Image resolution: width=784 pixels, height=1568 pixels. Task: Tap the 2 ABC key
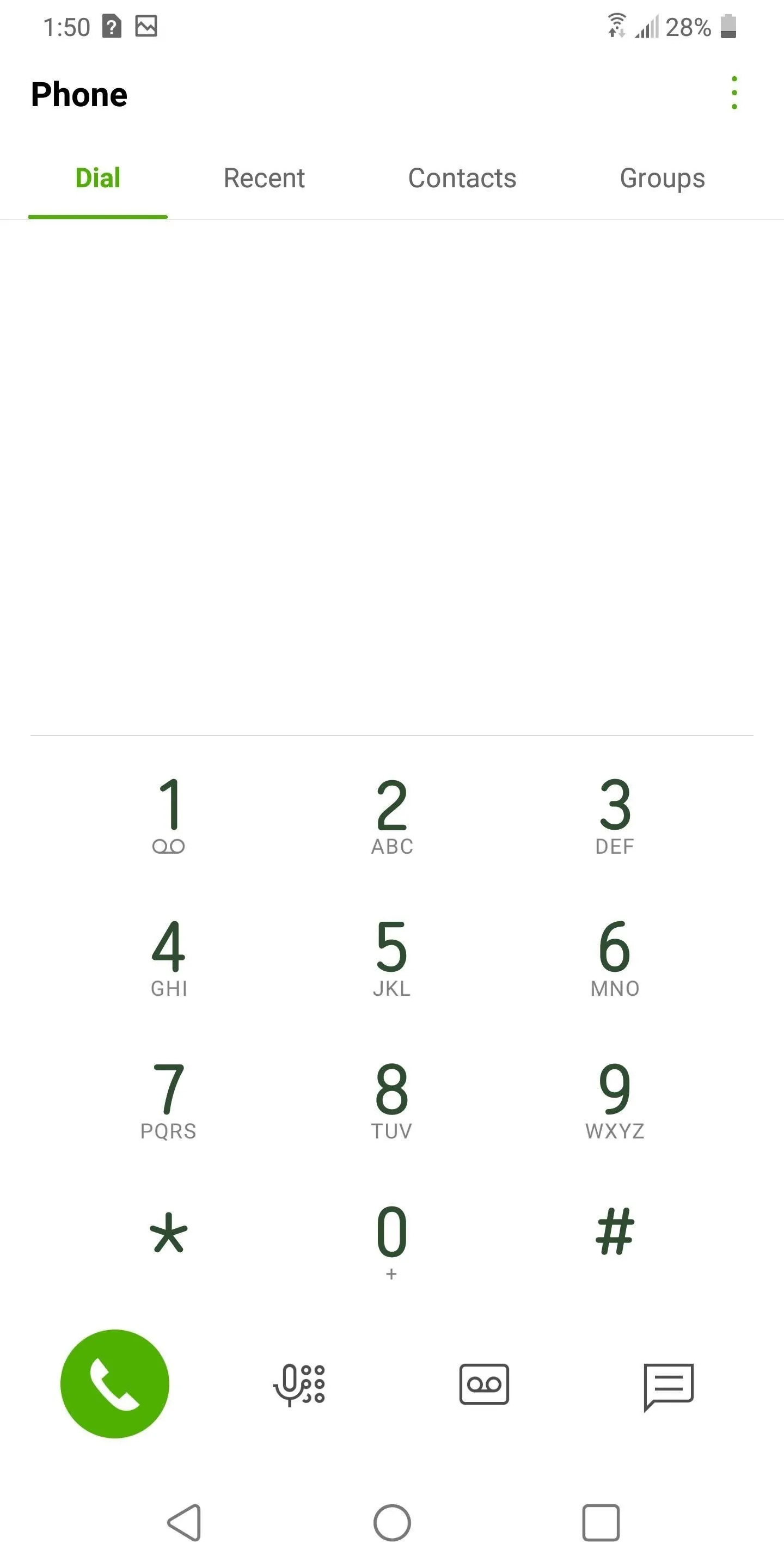392,815
